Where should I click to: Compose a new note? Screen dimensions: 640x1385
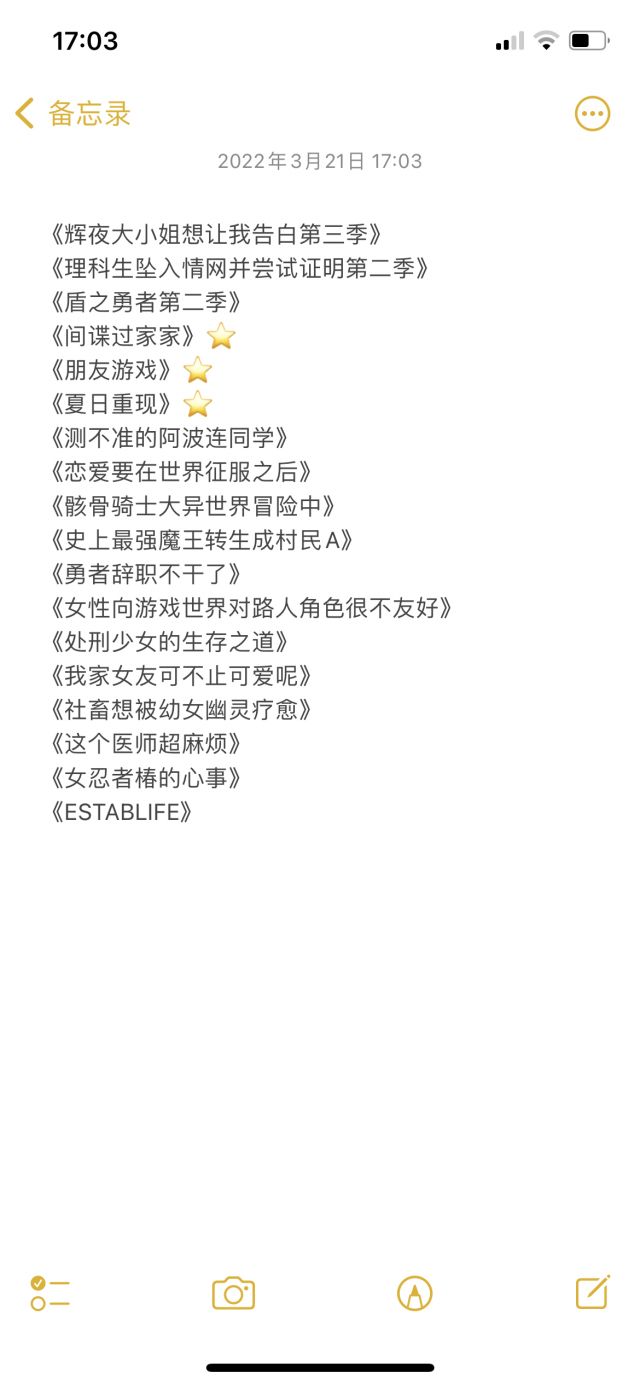pyautogui.click(x=592, y=1292)
